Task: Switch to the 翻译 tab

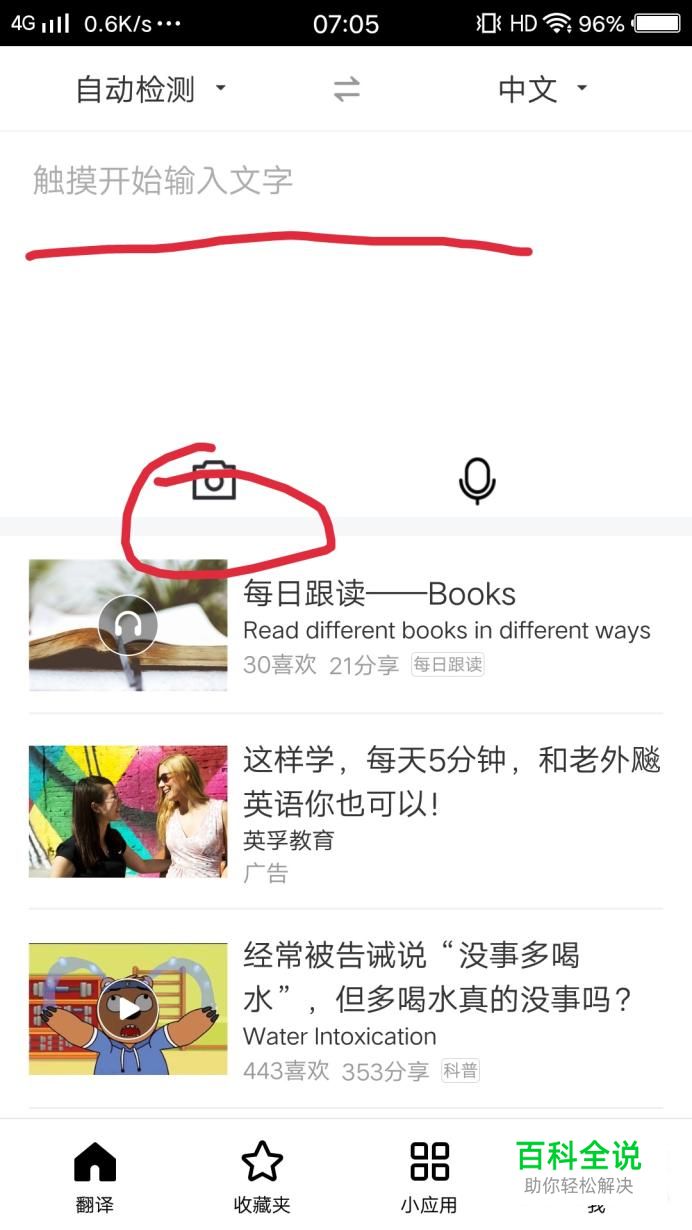Action: point(95,1177)
